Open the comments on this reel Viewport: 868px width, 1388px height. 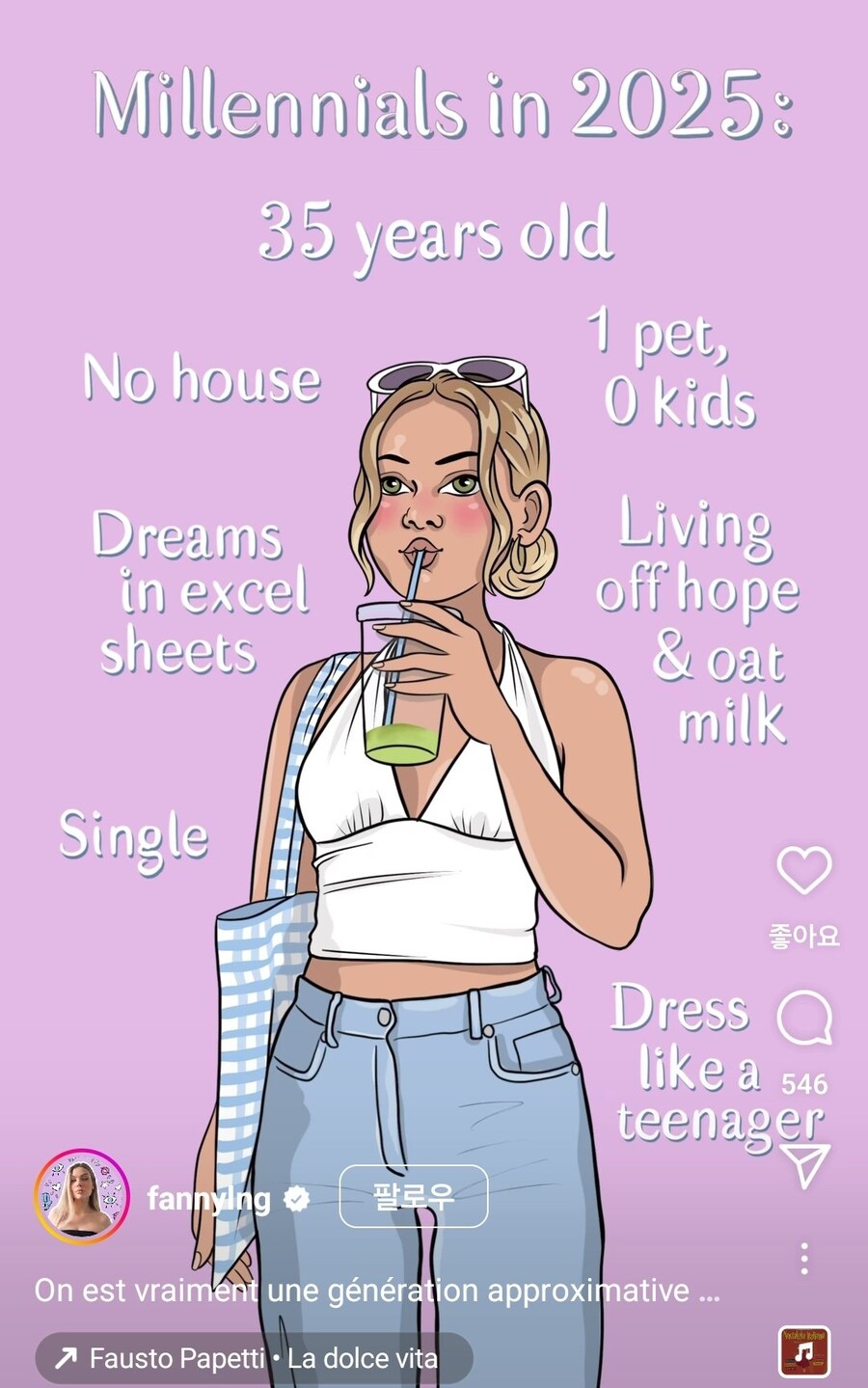pos(803,1019)
